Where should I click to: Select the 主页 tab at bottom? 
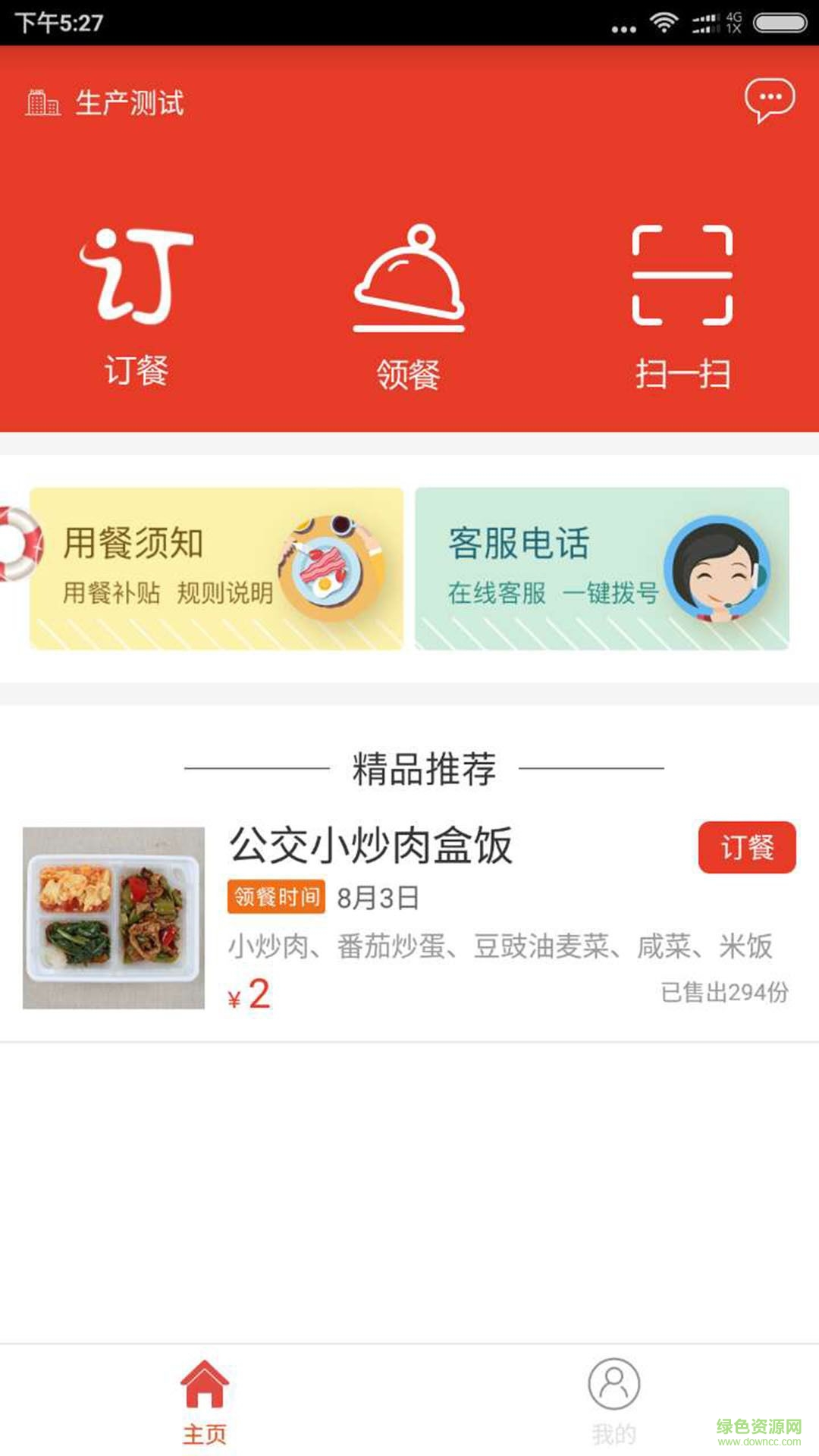[203, 1399]
